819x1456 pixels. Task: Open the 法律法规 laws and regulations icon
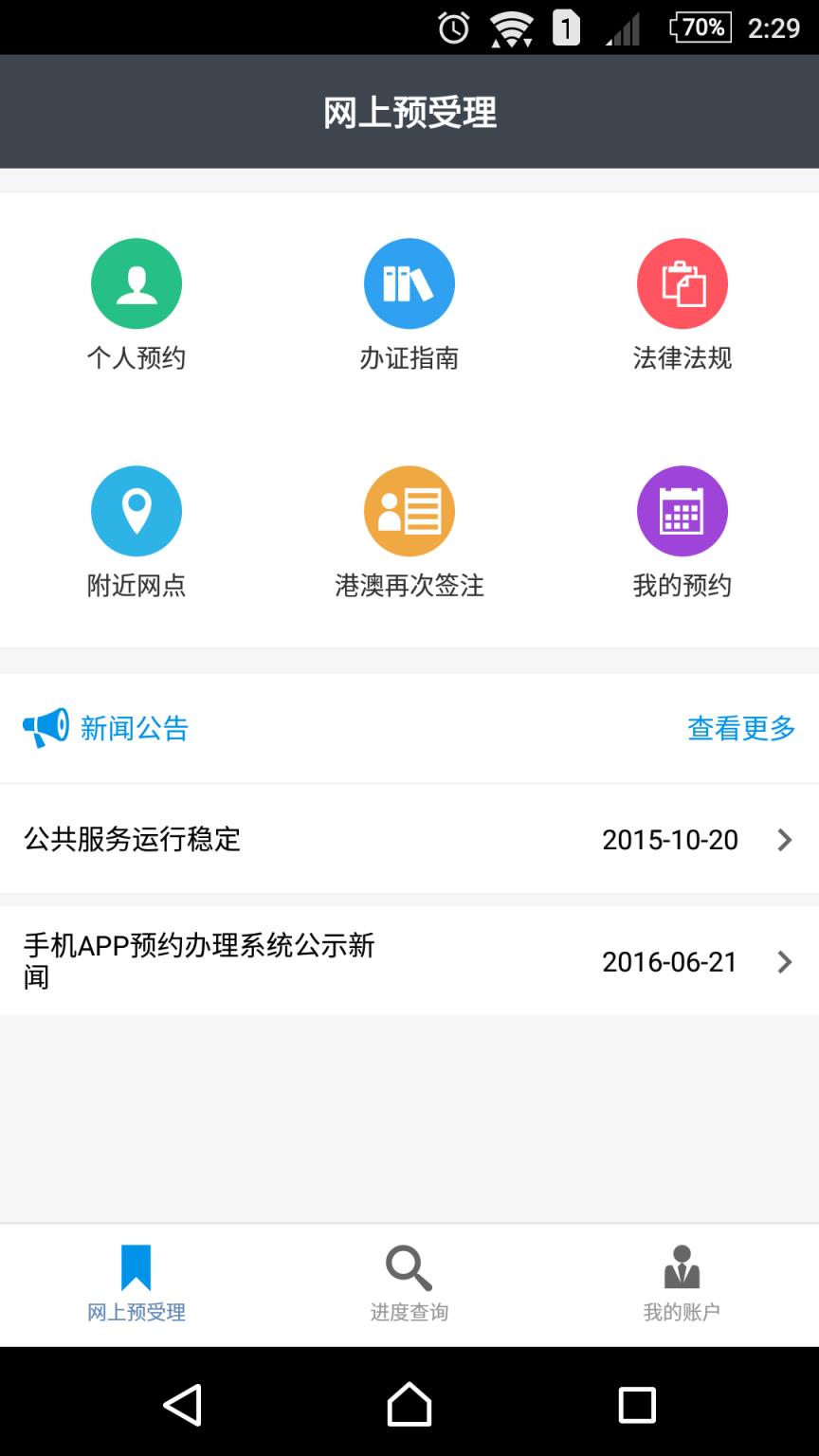pyautogui.click(x=682, y=282)
